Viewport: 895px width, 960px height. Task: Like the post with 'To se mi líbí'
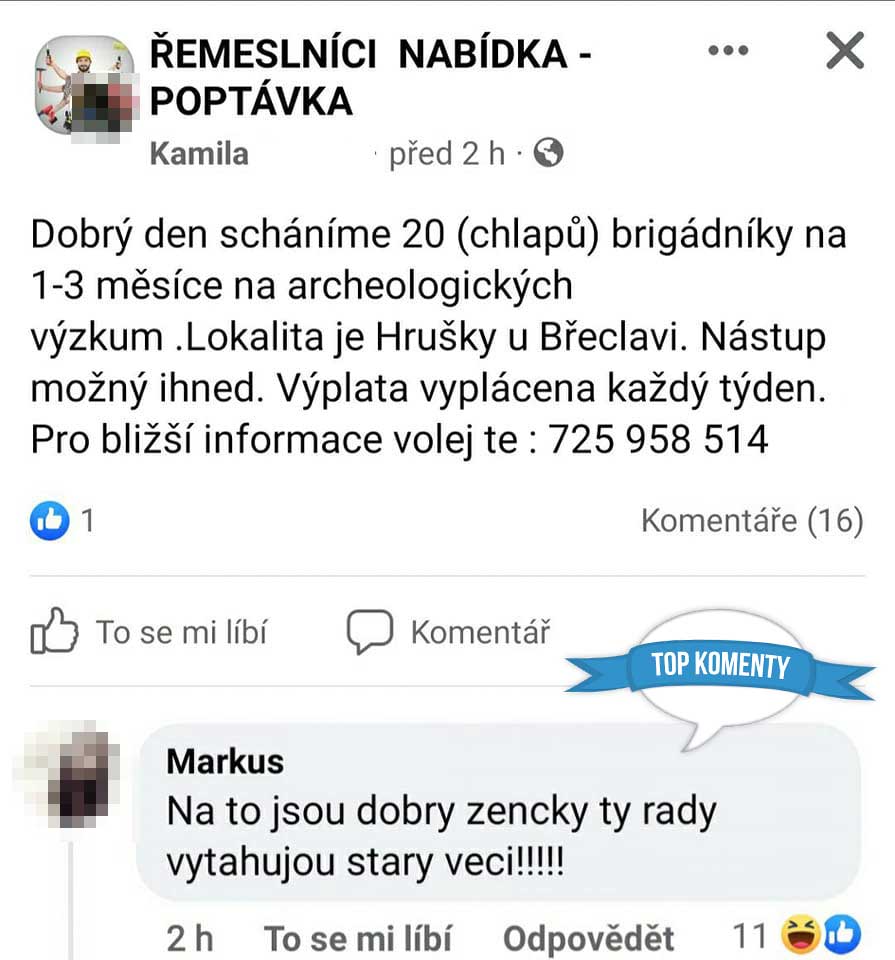point(150,632)
